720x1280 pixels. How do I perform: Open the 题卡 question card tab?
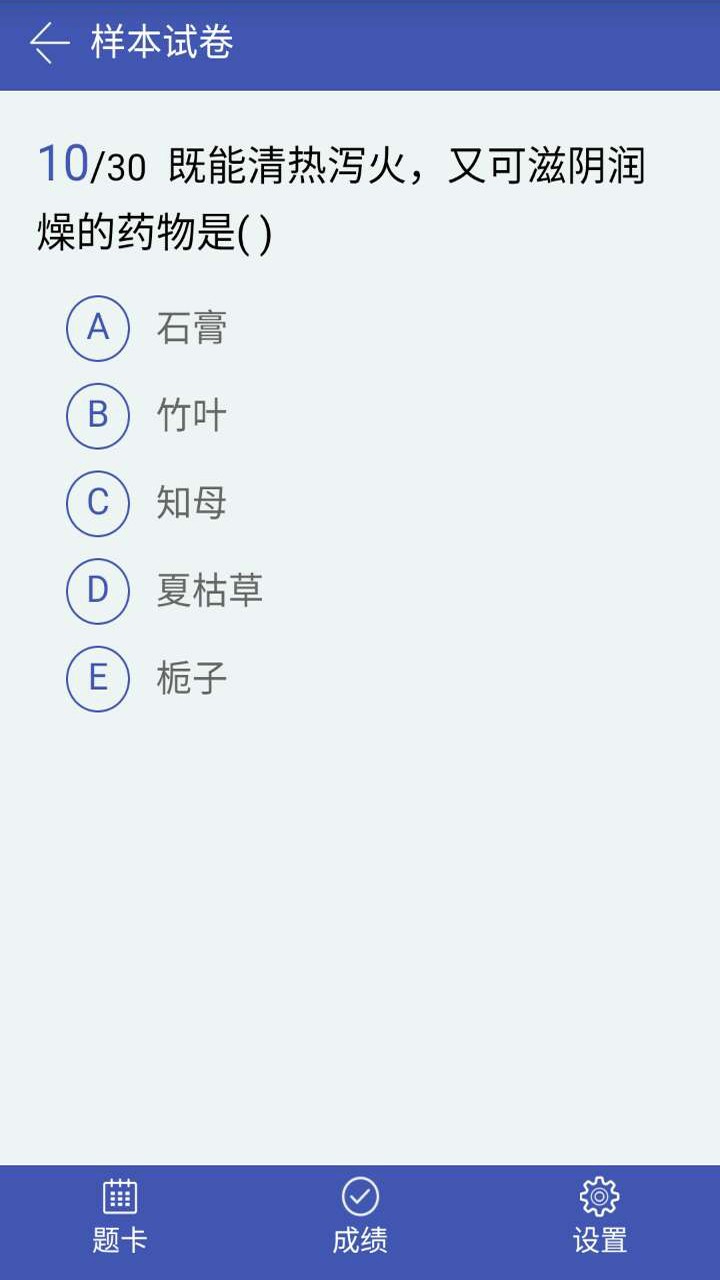pos(120,1216)
